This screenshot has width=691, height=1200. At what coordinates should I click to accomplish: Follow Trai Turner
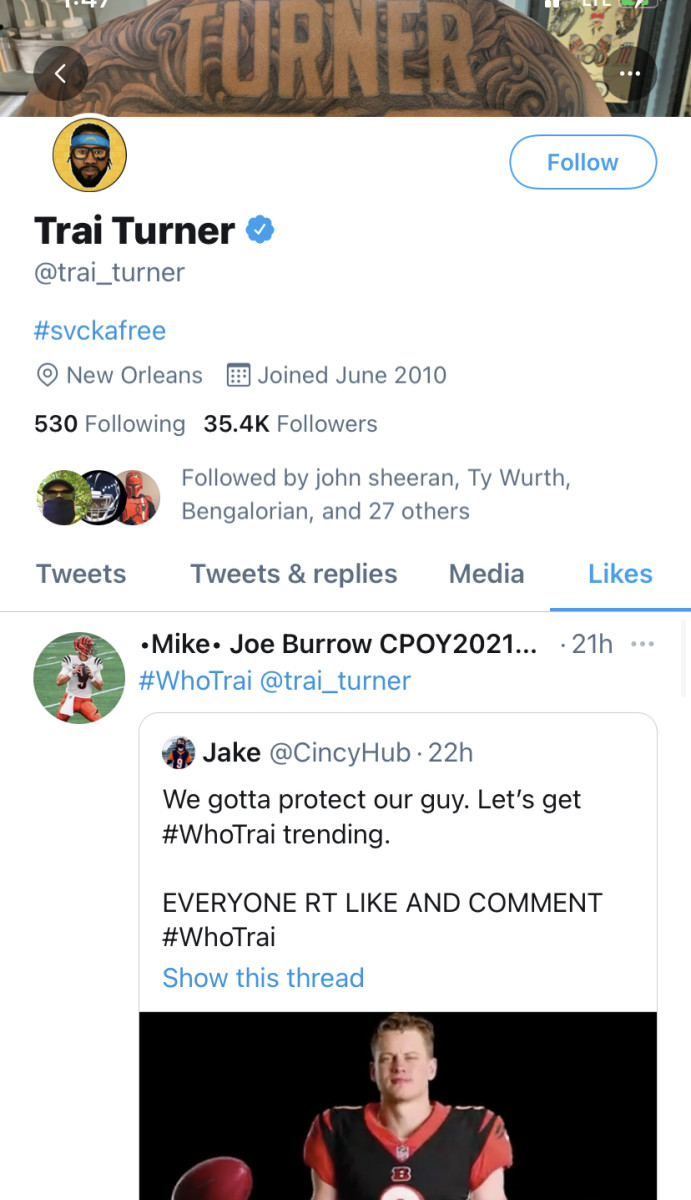[582, 162]
